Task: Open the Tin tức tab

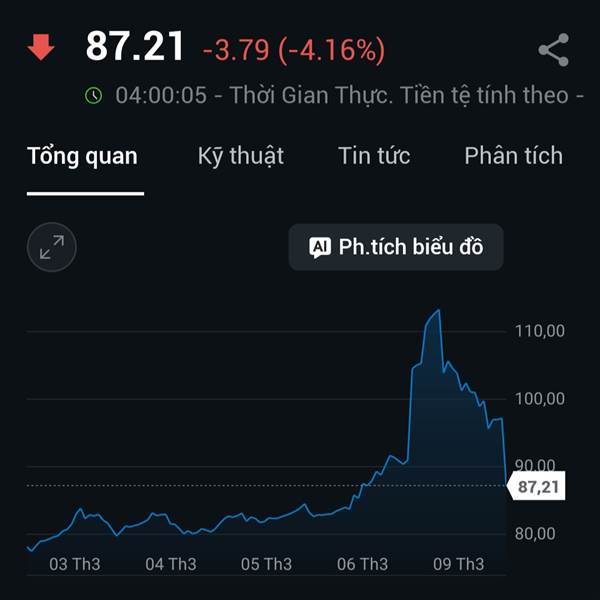Action: click(374, 156)
